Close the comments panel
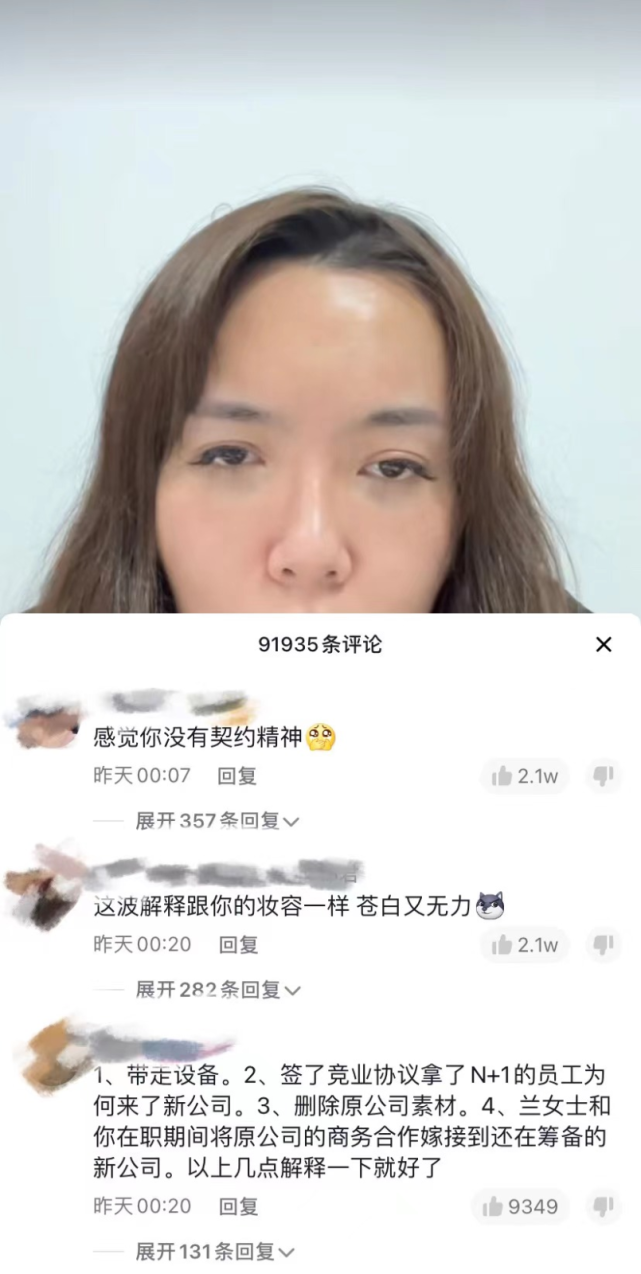641x1274 pixels. point(603,645)
